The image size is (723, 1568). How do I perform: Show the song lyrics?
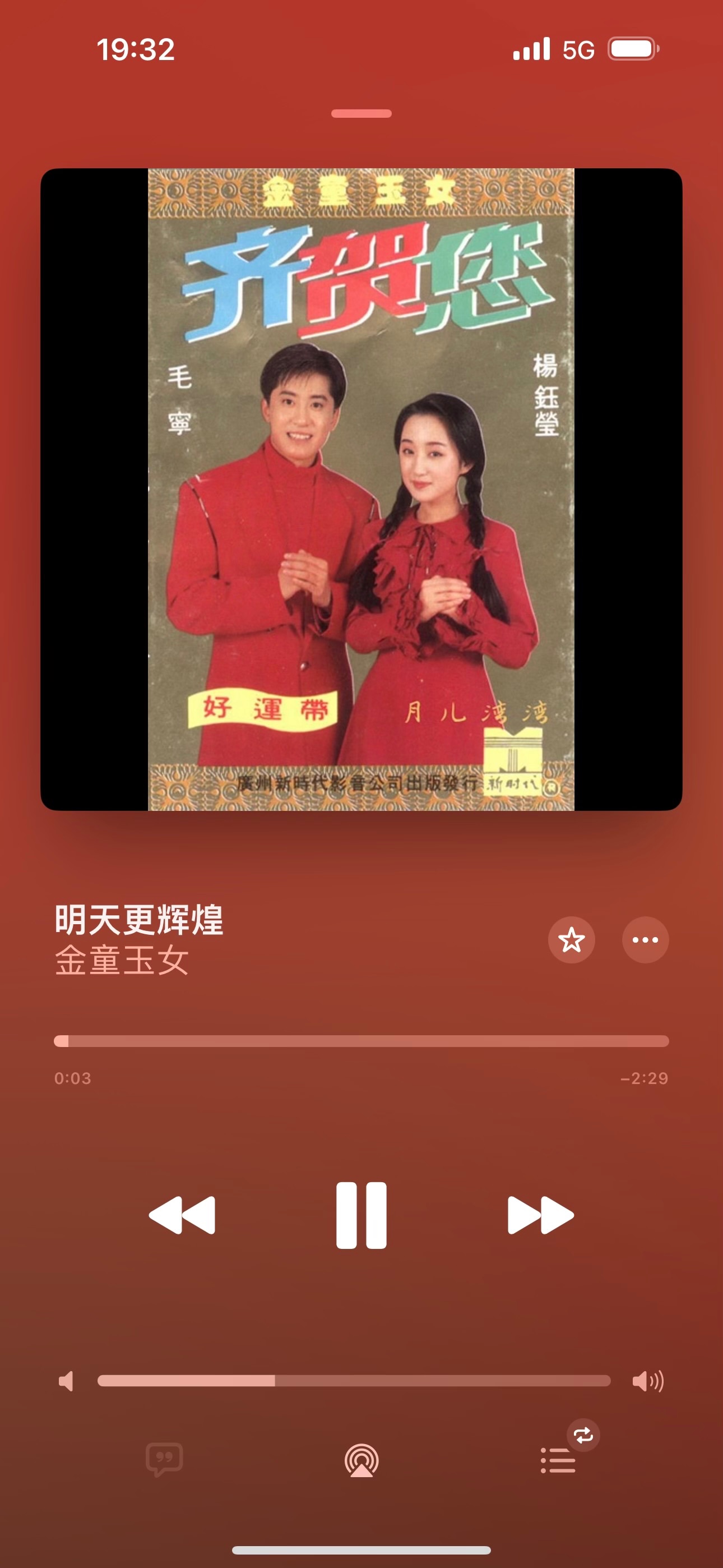point(164,1460)
